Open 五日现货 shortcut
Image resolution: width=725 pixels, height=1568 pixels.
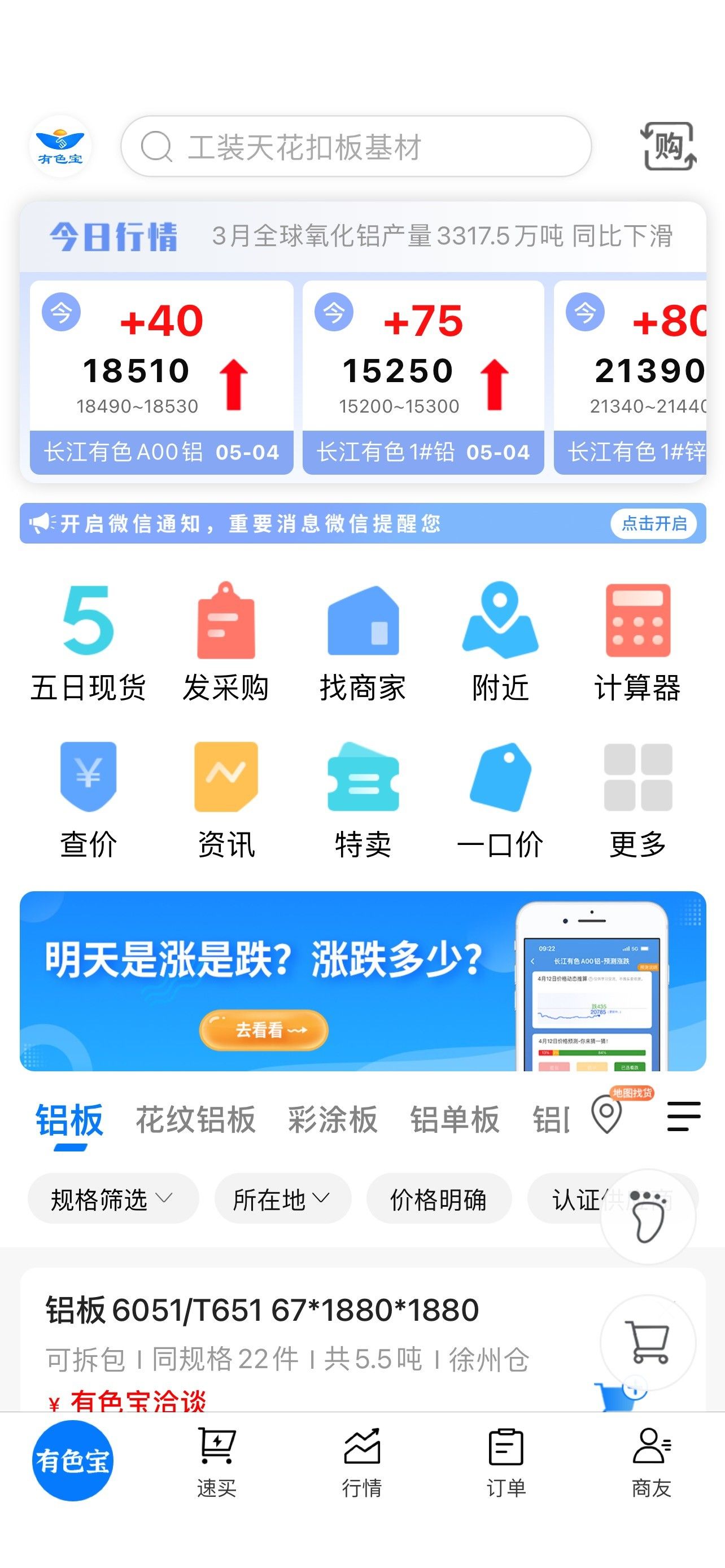(x=88, y=642)
